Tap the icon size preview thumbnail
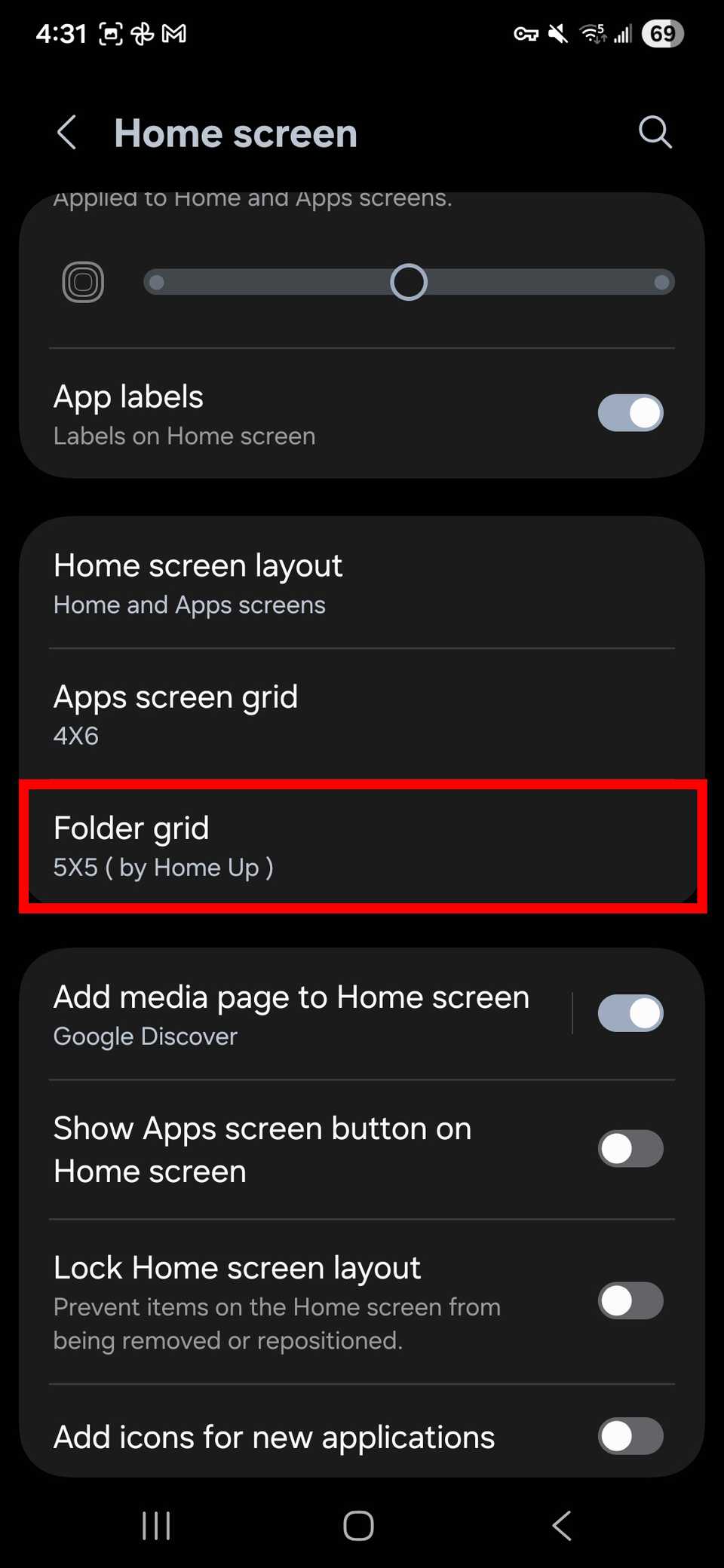Screen dimensions: 724x1568 pos(83,281)
